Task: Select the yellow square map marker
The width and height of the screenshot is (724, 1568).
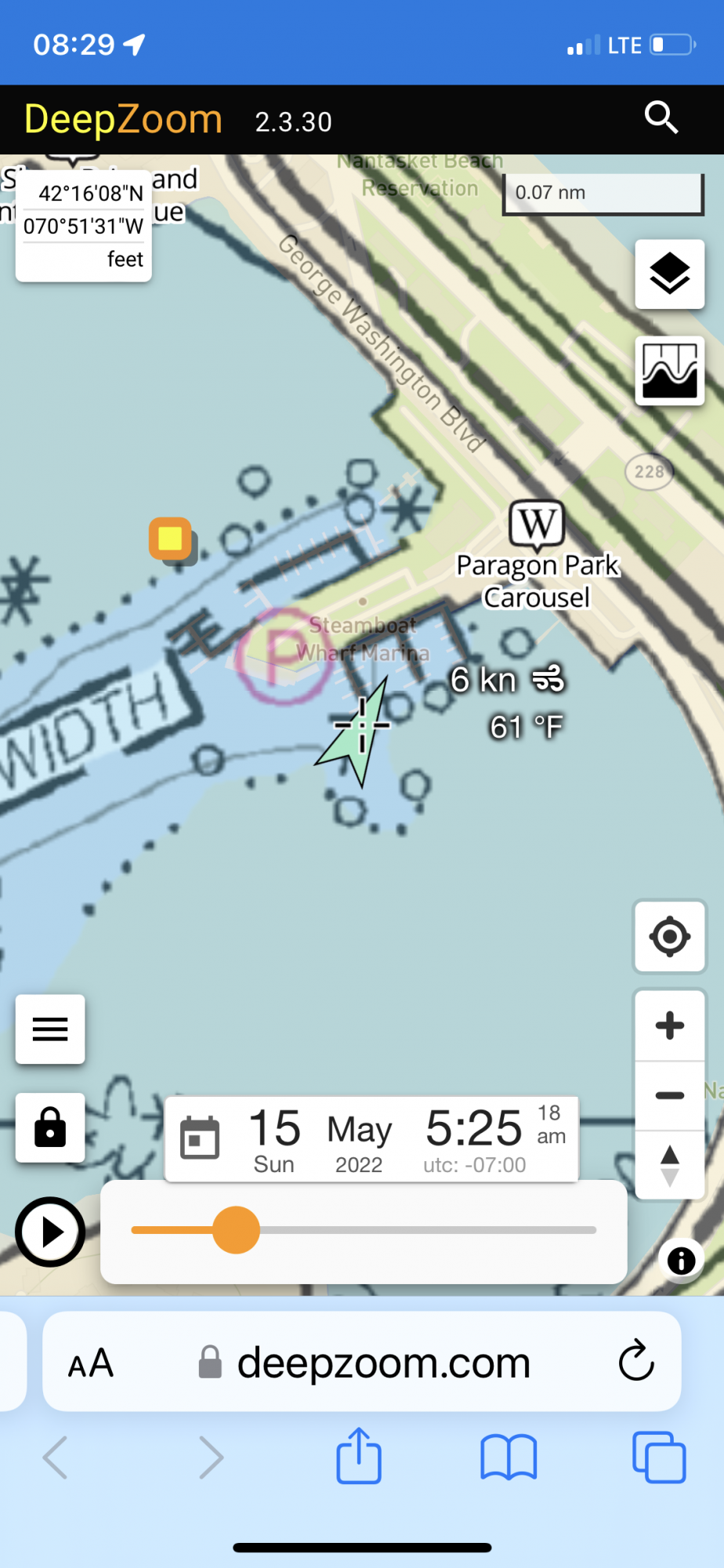Action: click(x=170, y=539)
